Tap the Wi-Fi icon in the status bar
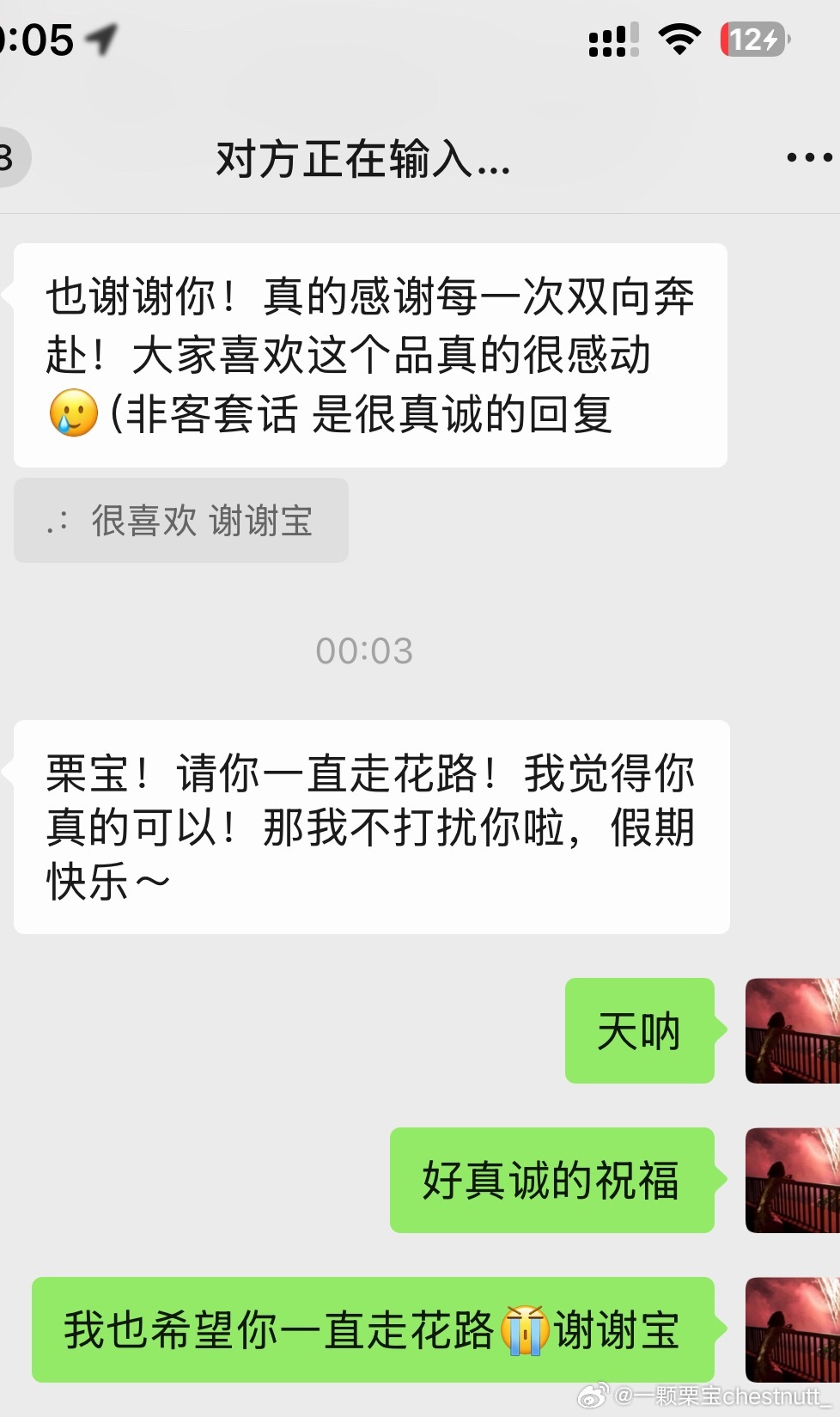The image size is (840, 1417). point(681,40)
